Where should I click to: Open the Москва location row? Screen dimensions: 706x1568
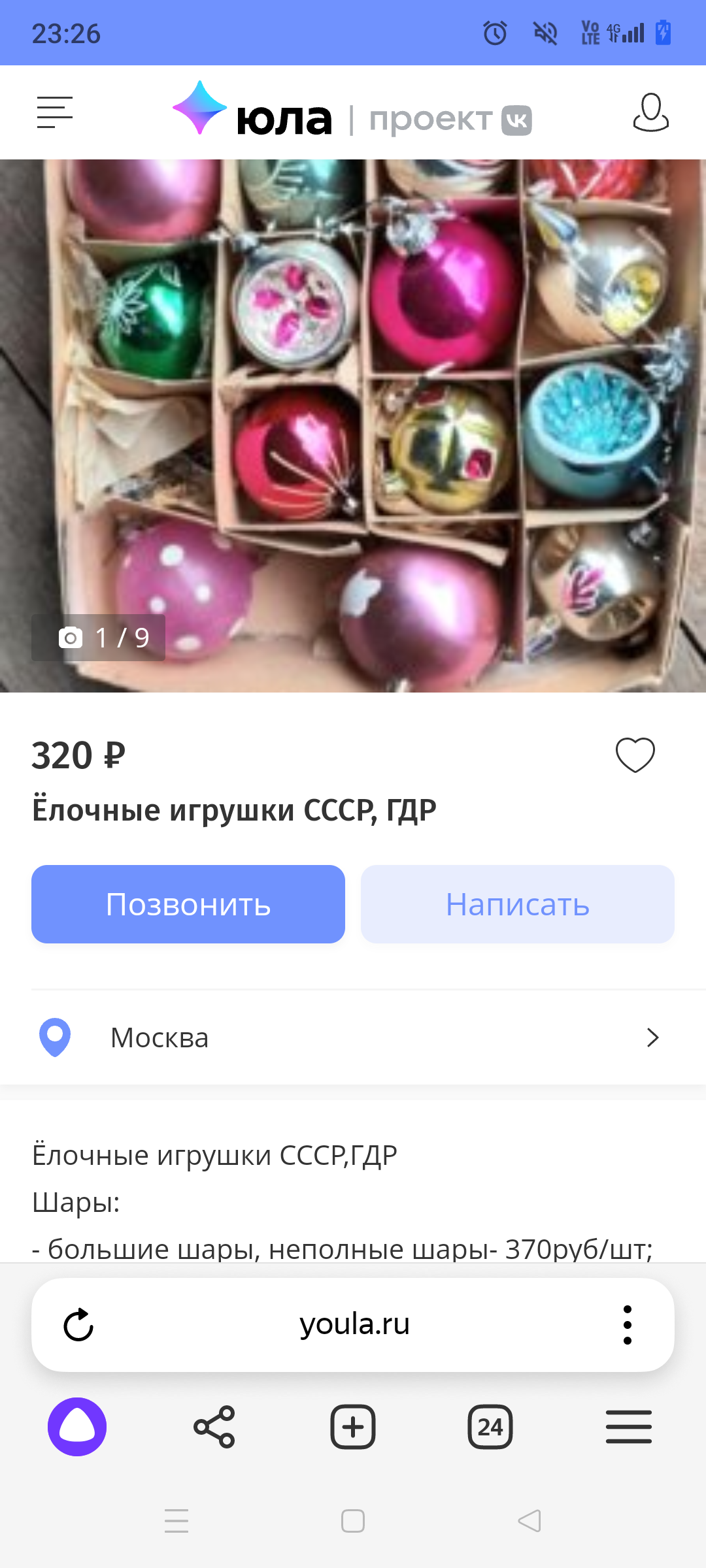(x=353, y=1037)
